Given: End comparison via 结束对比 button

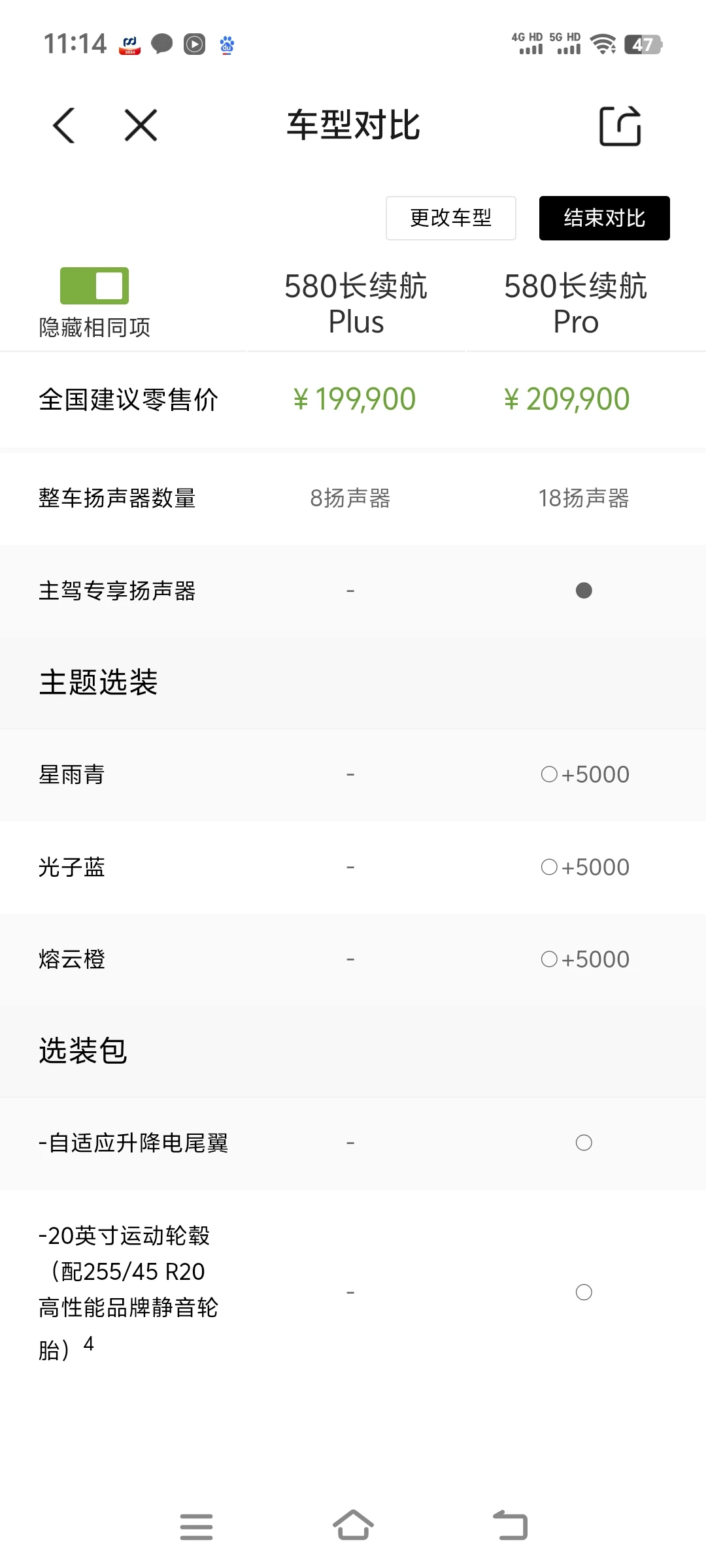Looking at the screenshot, I should click(x=605, y=218).
